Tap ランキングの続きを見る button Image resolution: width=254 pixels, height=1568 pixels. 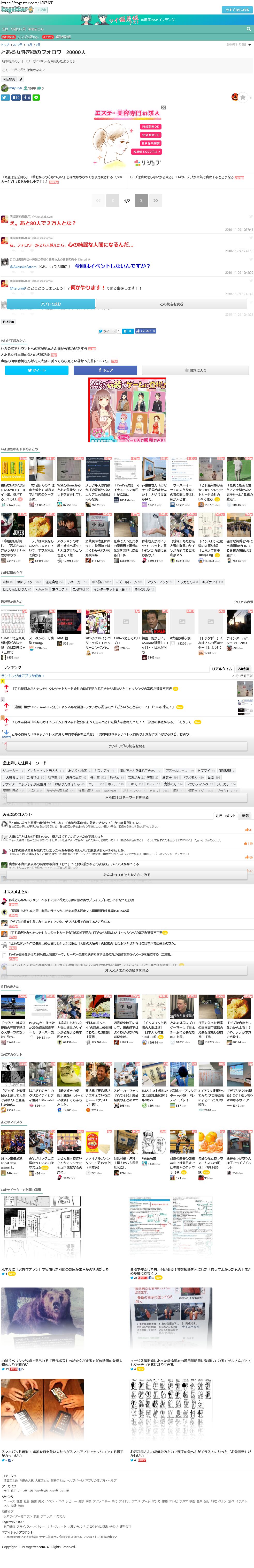[x=127, y=746]
